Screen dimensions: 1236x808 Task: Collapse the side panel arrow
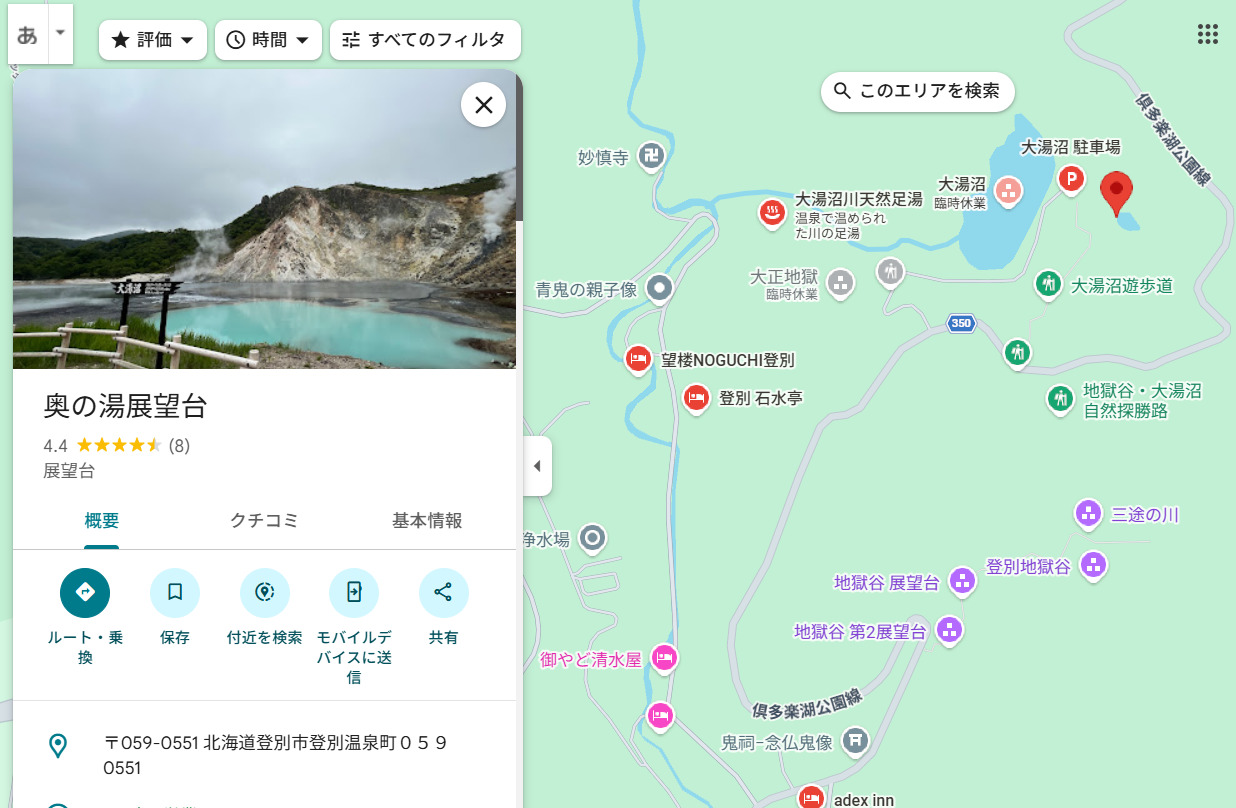[537, 466]
